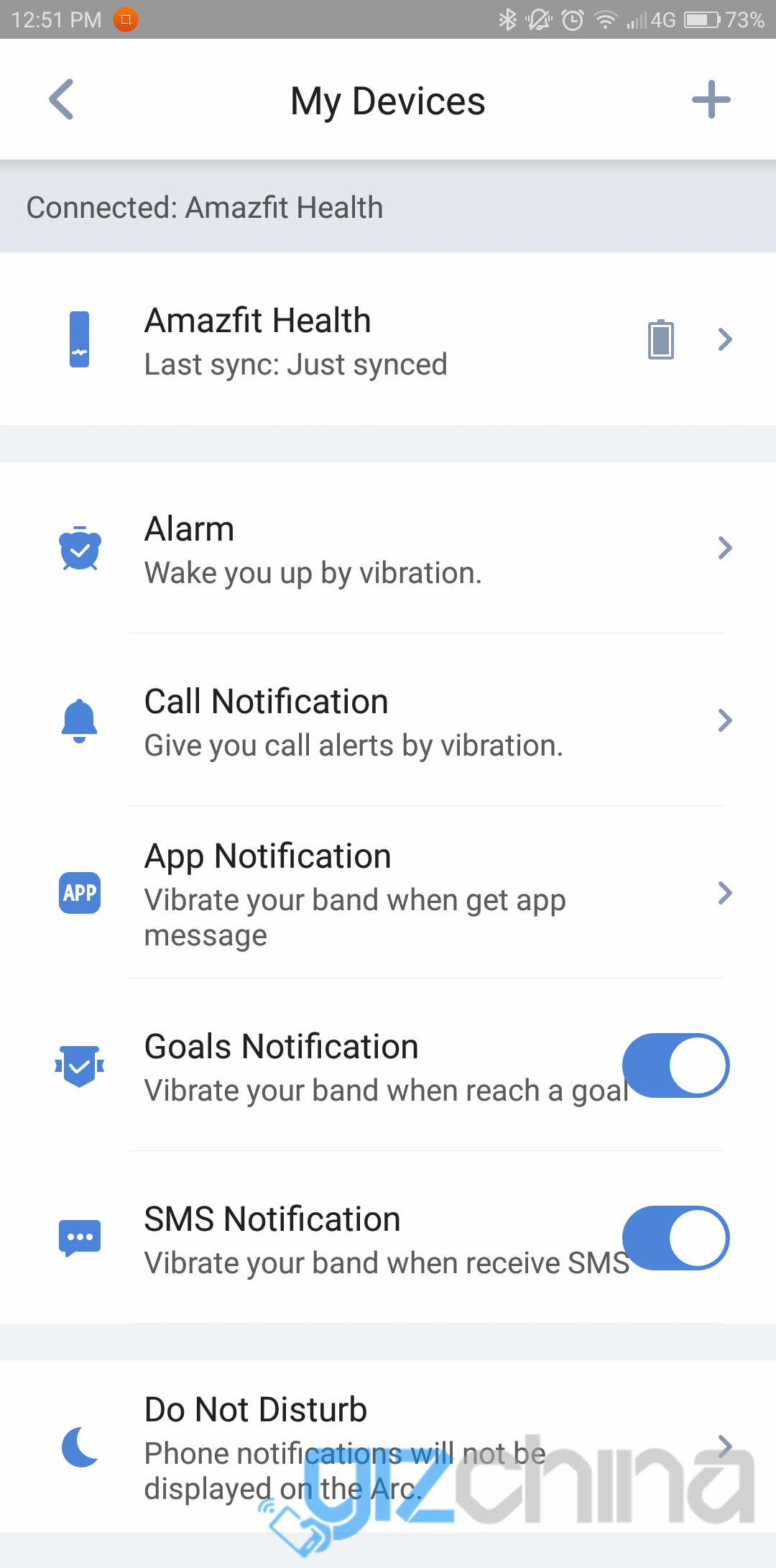This screenshot has height=1568, width=776.
Task: Open the Alarm settings
Action: 388,548
